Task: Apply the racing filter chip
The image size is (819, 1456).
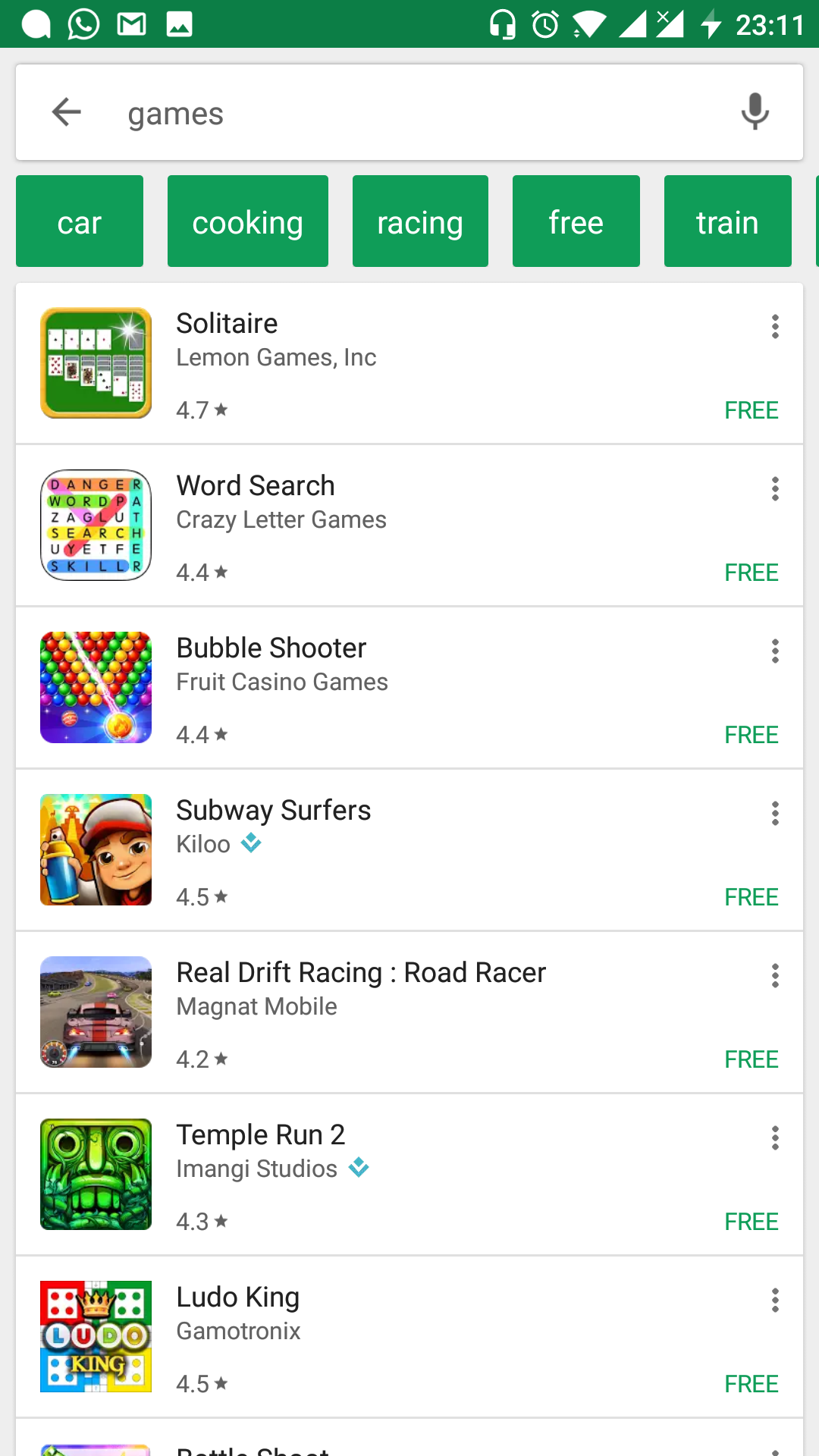Action: [x=420, y=221]
